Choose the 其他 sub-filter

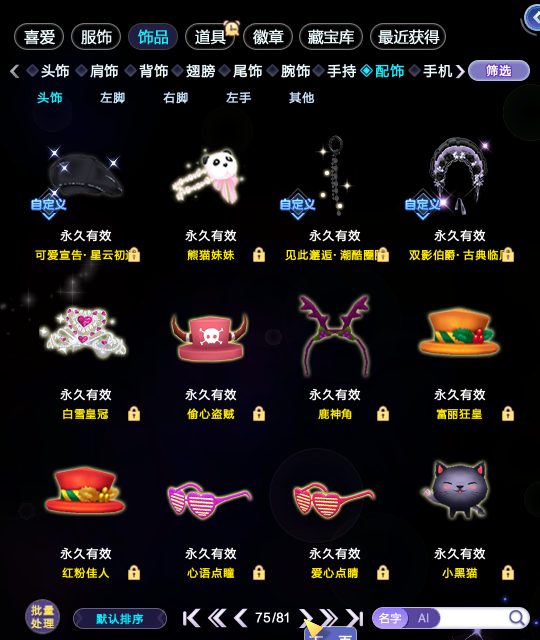pos(301,98)
